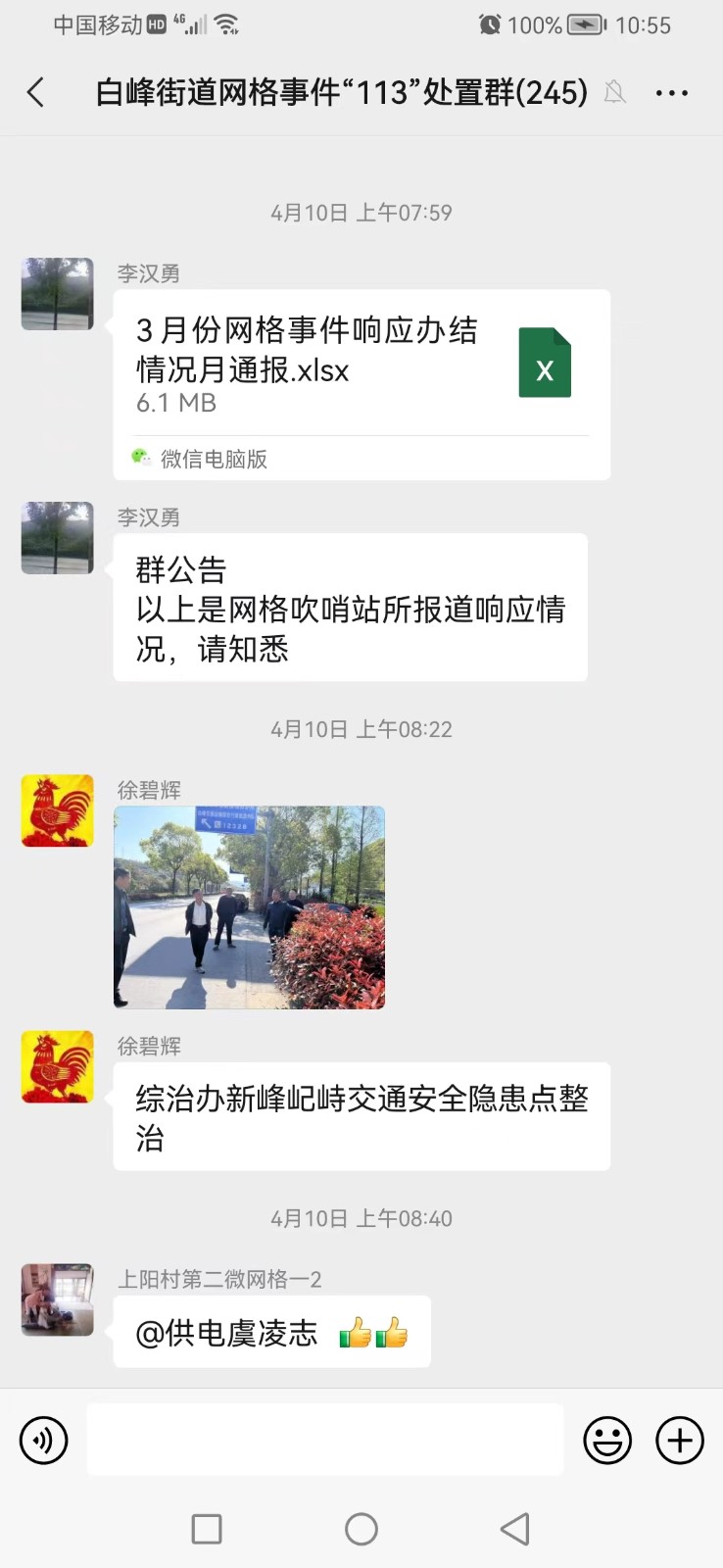Tap 徐碧辉's rooster avatar beside the photo

pyautogui.click(x=58, y=810)
